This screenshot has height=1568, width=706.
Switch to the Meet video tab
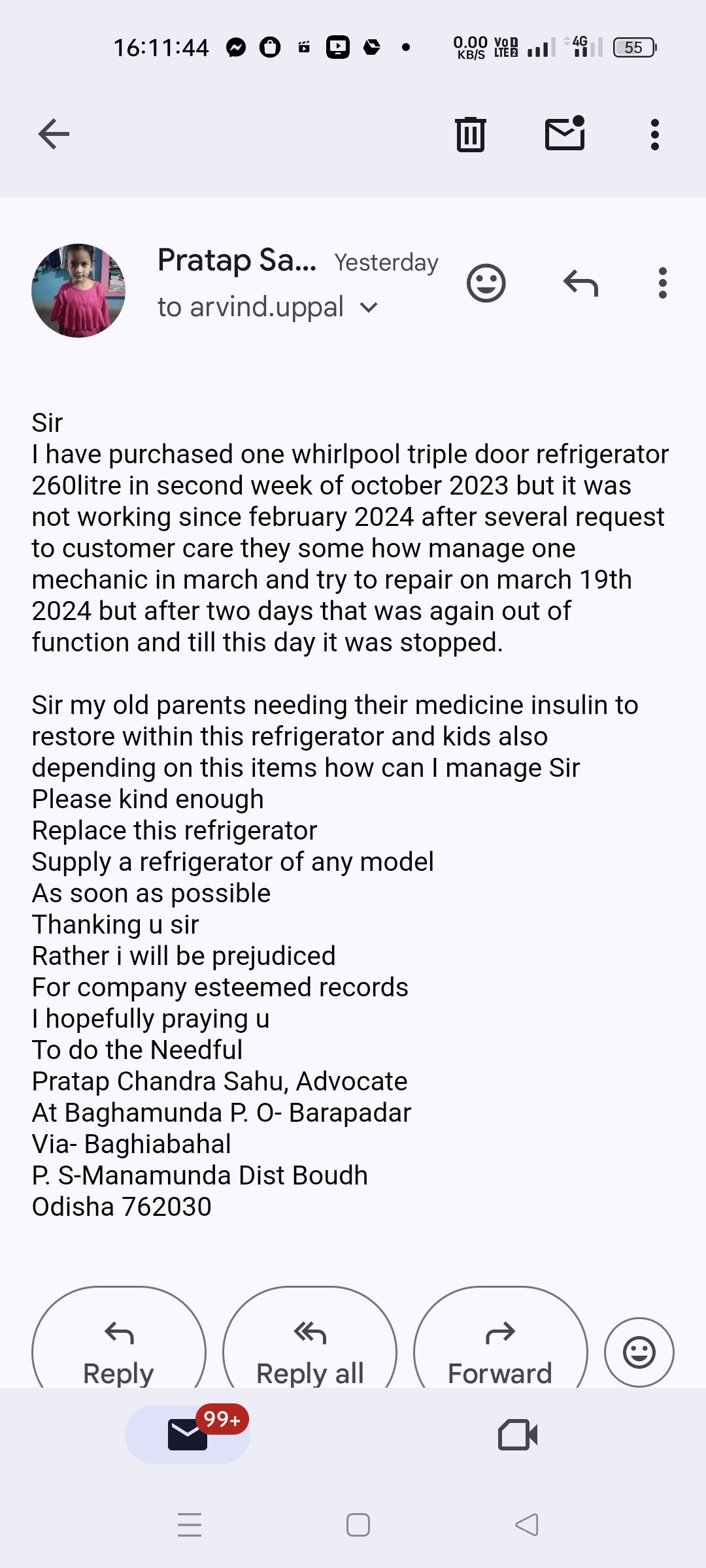click(518, 1435)
